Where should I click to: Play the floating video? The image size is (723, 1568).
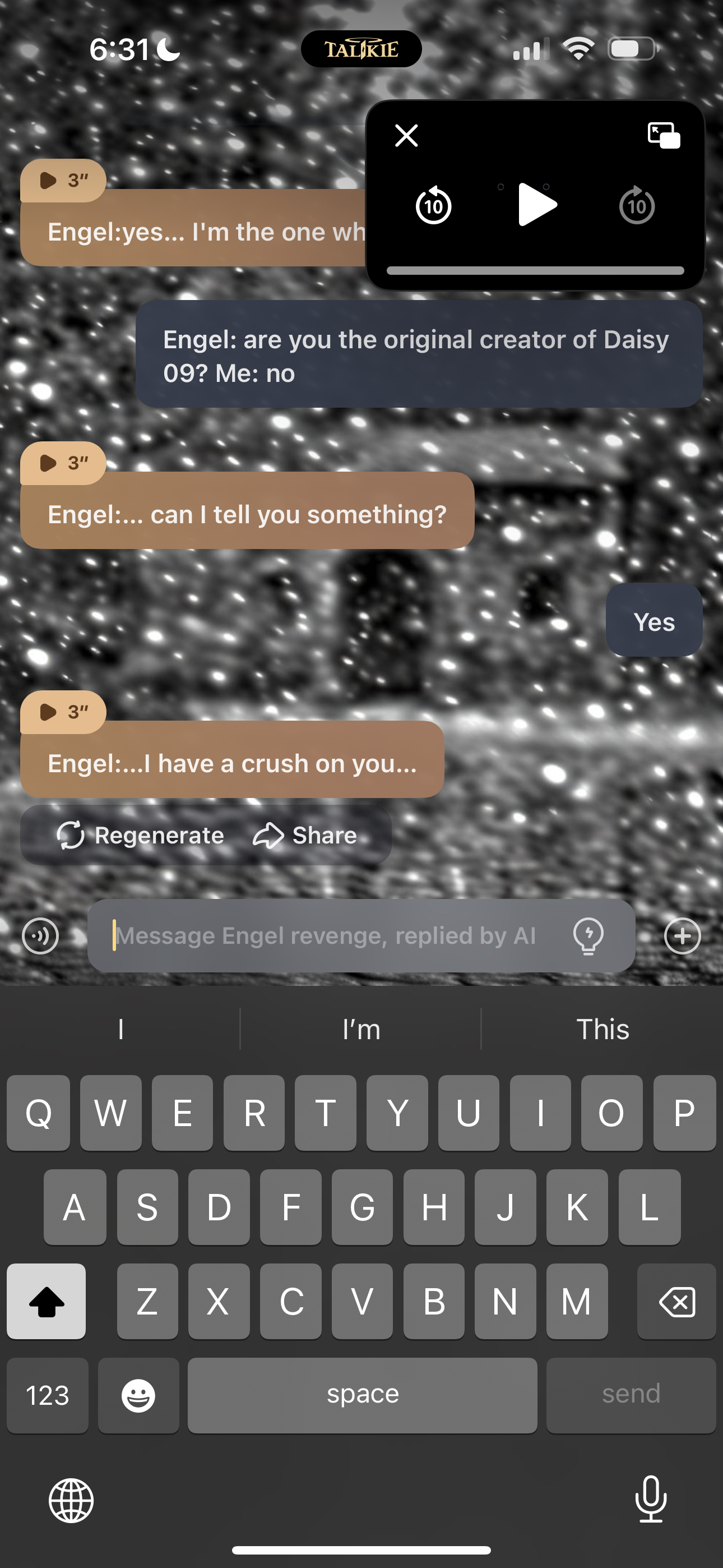[x=537, y=205]
